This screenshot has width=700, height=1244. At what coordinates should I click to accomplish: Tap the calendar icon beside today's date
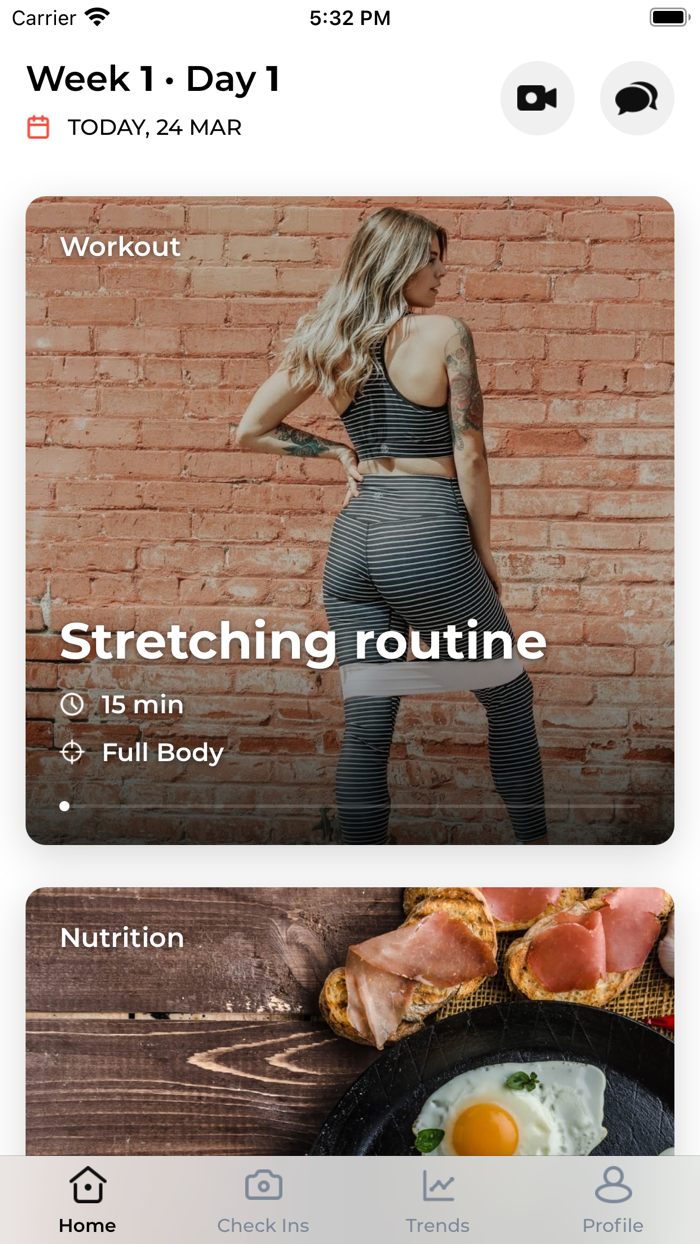click(38, 127)
